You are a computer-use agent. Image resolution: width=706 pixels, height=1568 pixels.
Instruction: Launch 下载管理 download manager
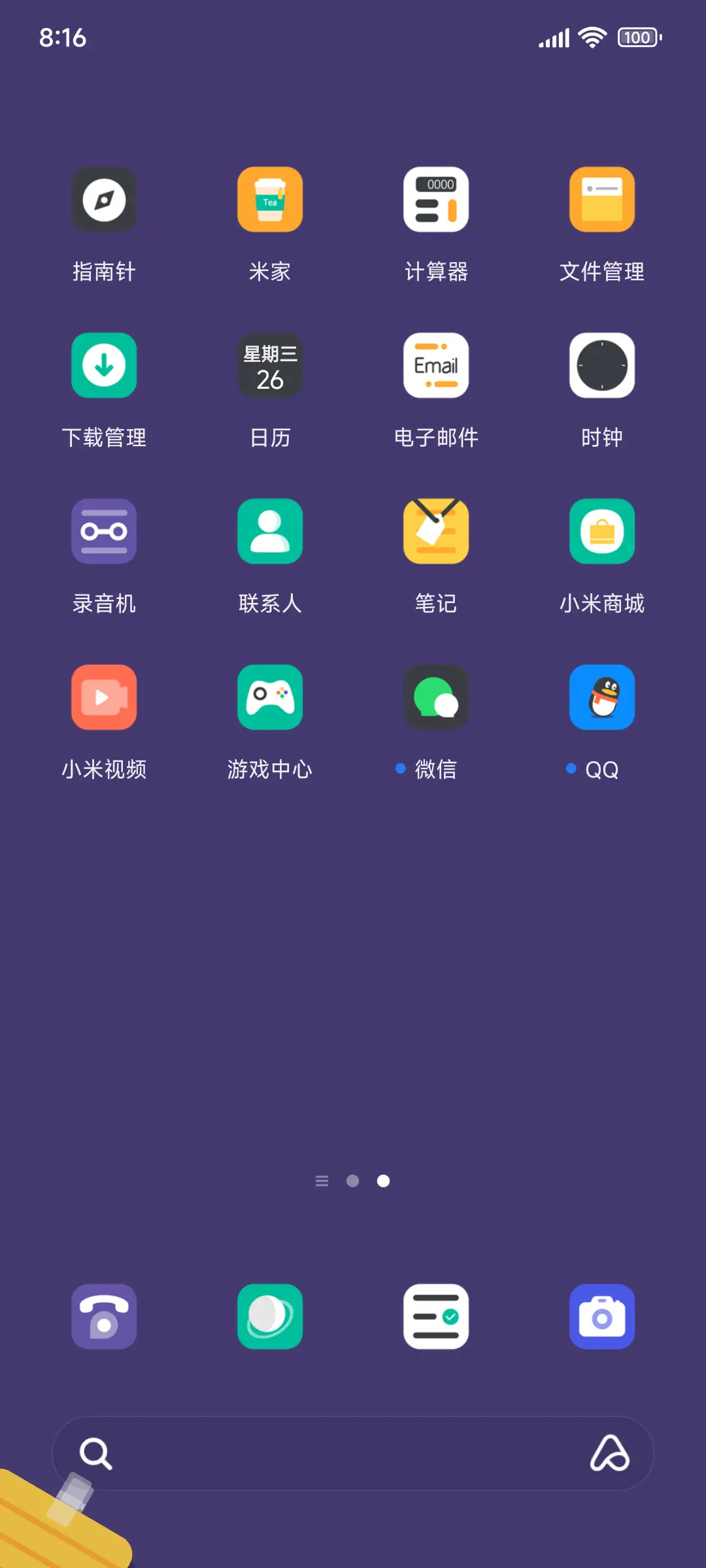pyautogui.click(x=104, y=365)
